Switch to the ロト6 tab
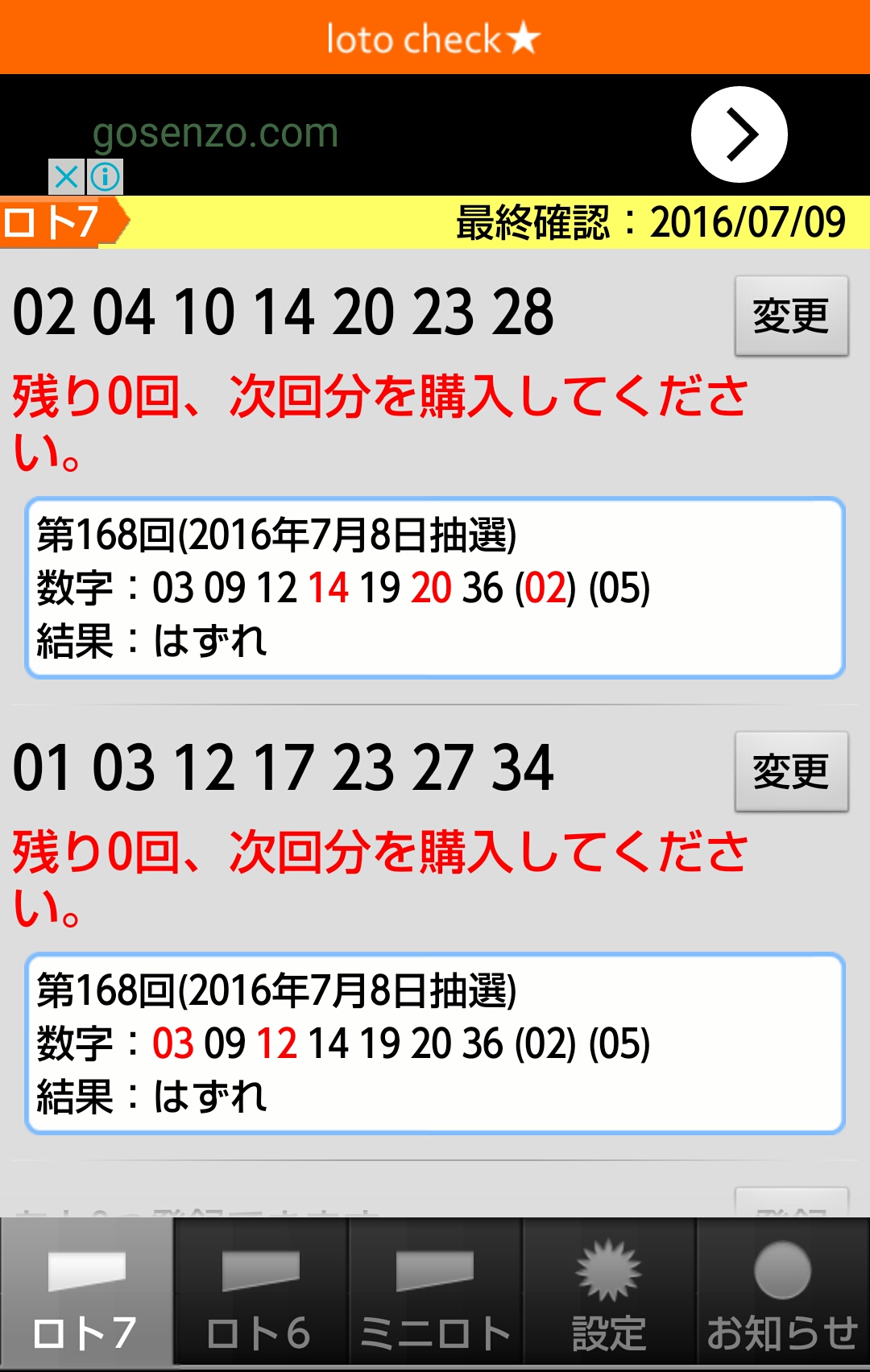Viewport: 870px width, 1372px height. [x=260, y=1294]
